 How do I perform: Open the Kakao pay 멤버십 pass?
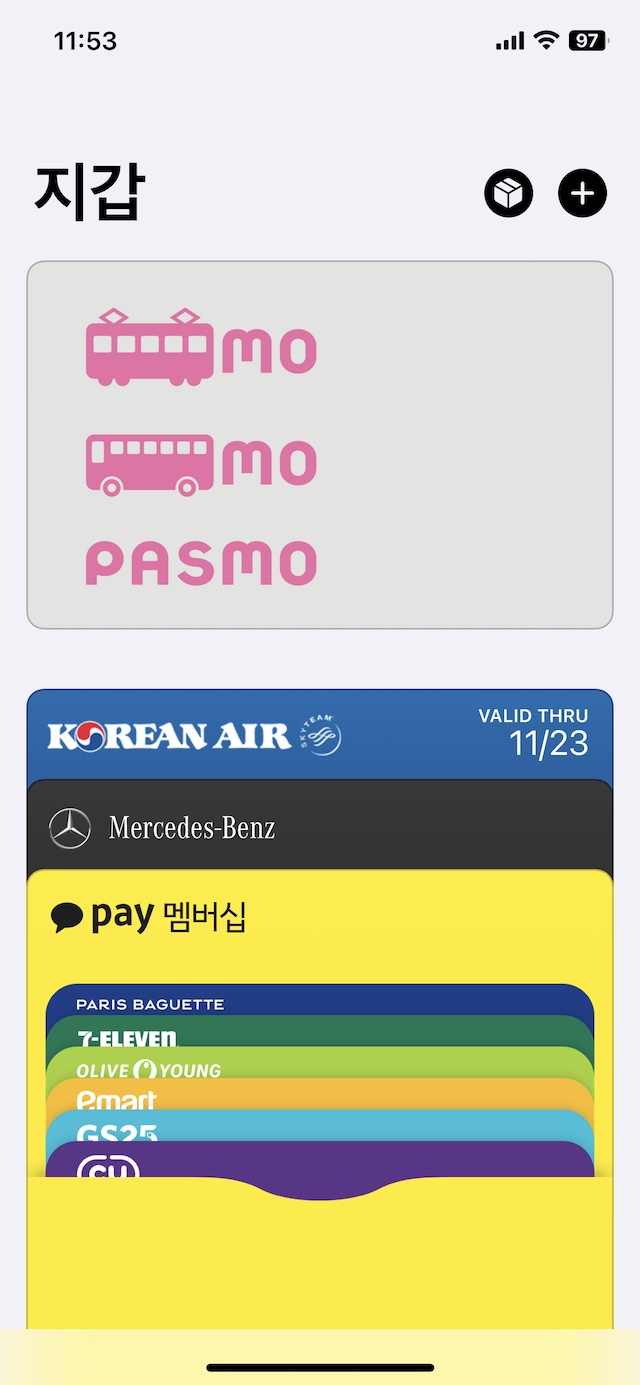coord(319,920)
